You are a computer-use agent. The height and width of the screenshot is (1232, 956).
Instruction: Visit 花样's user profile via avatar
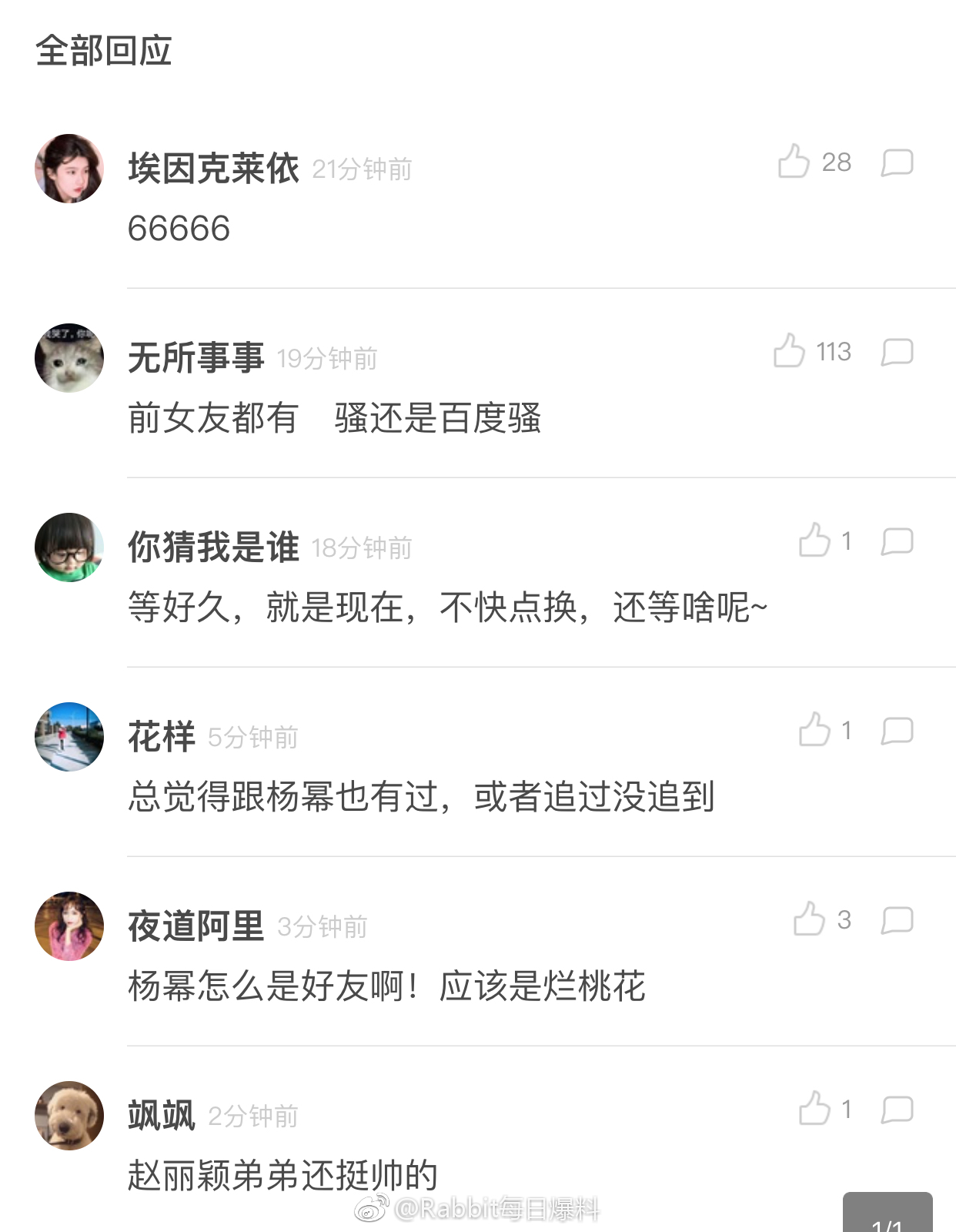coord(69,737)
